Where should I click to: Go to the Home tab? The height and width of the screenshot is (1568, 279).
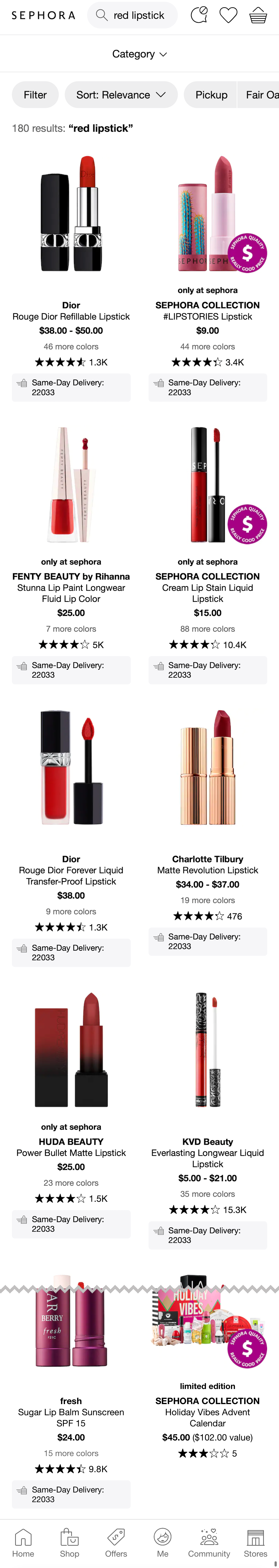pos(23,1543)
